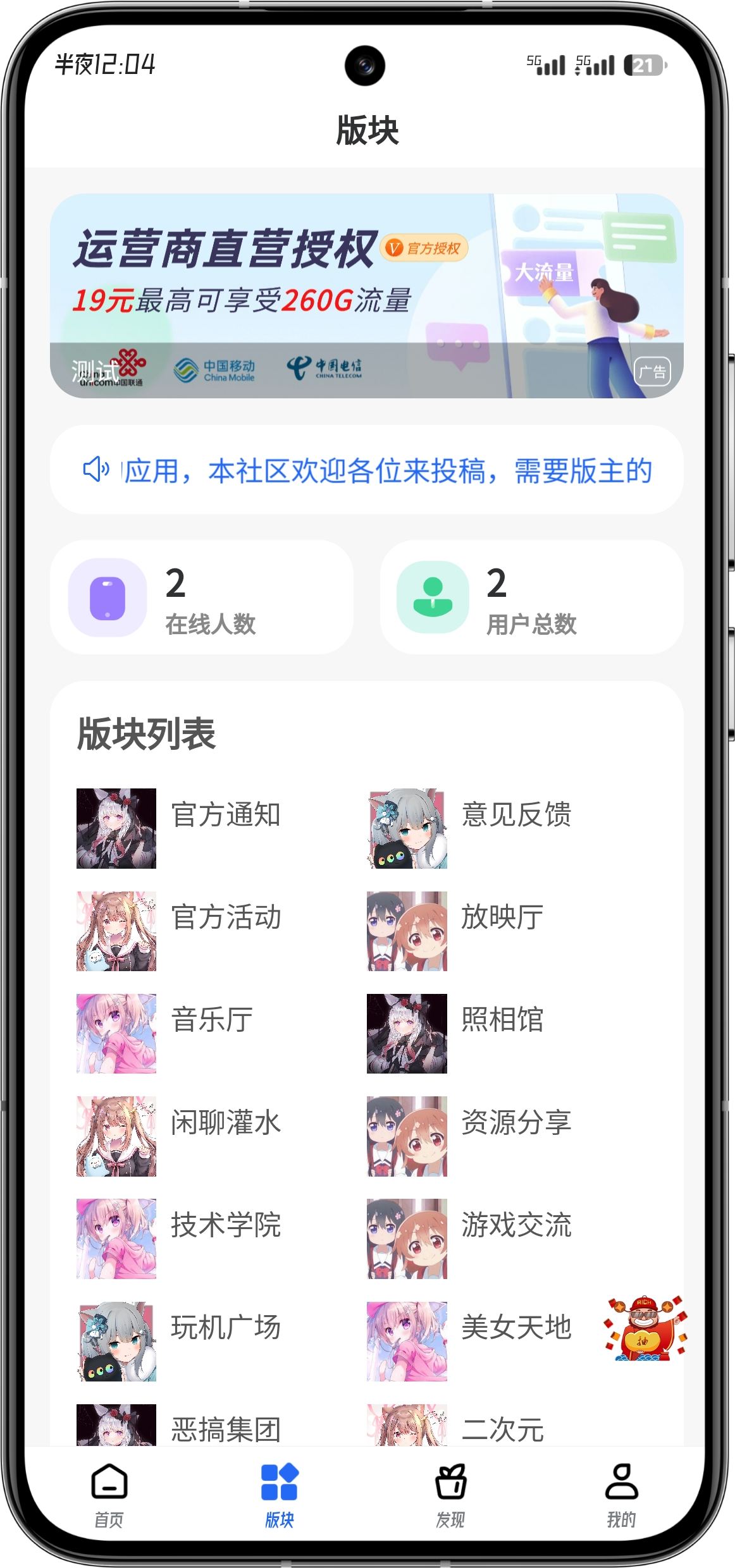Open the 技术学院 board
This screenshot has width=735, height=1568.
click(180, 1239)
